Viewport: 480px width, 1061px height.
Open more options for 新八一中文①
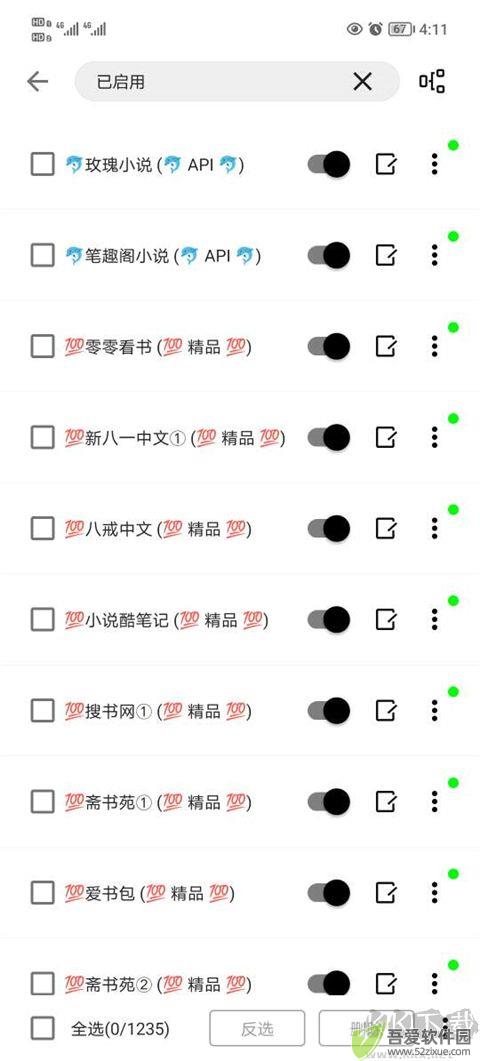coord(435,437)
